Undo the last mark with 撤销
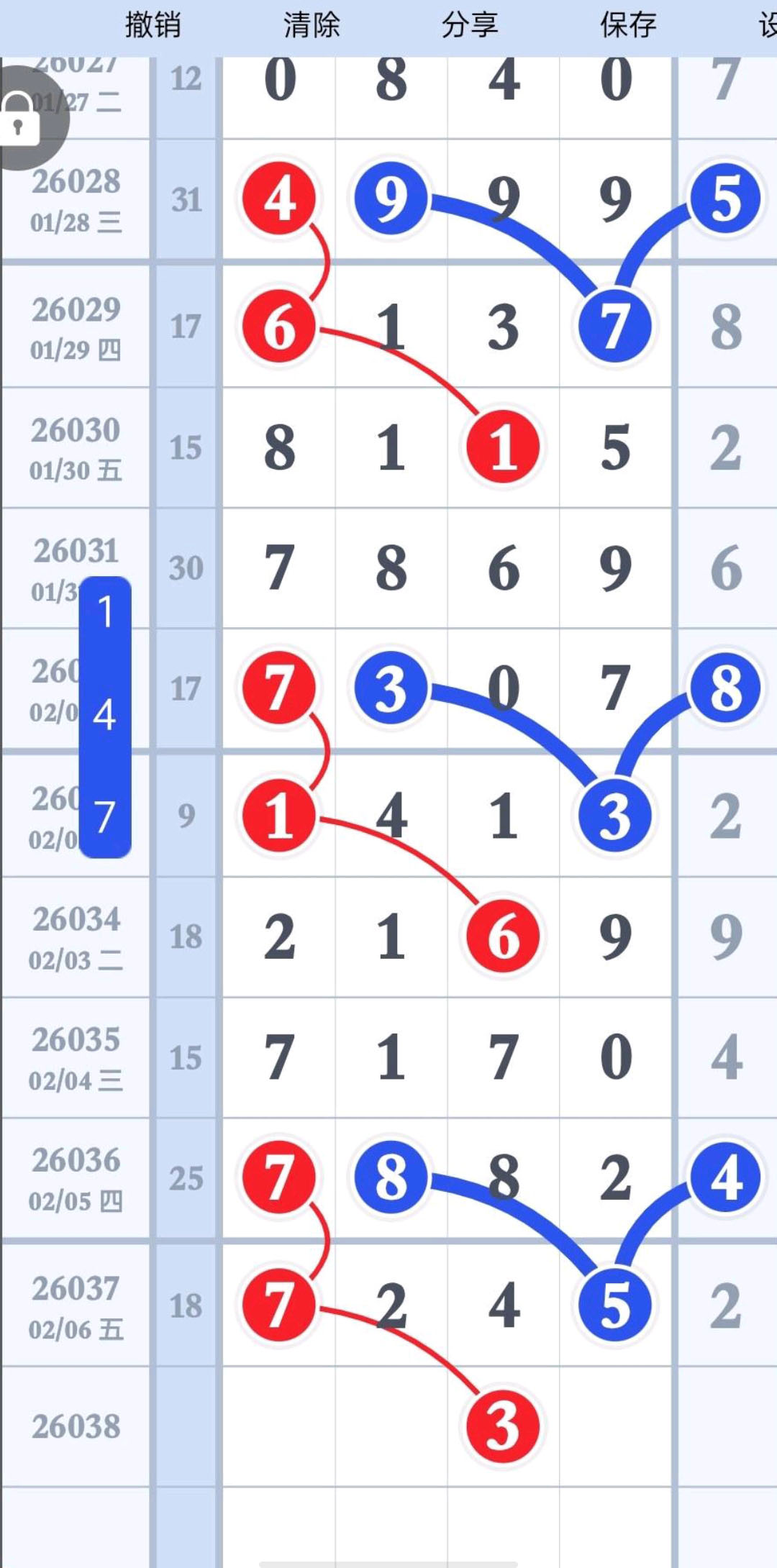The width and height of the screenshot is (777, 1568). point(153,26)
